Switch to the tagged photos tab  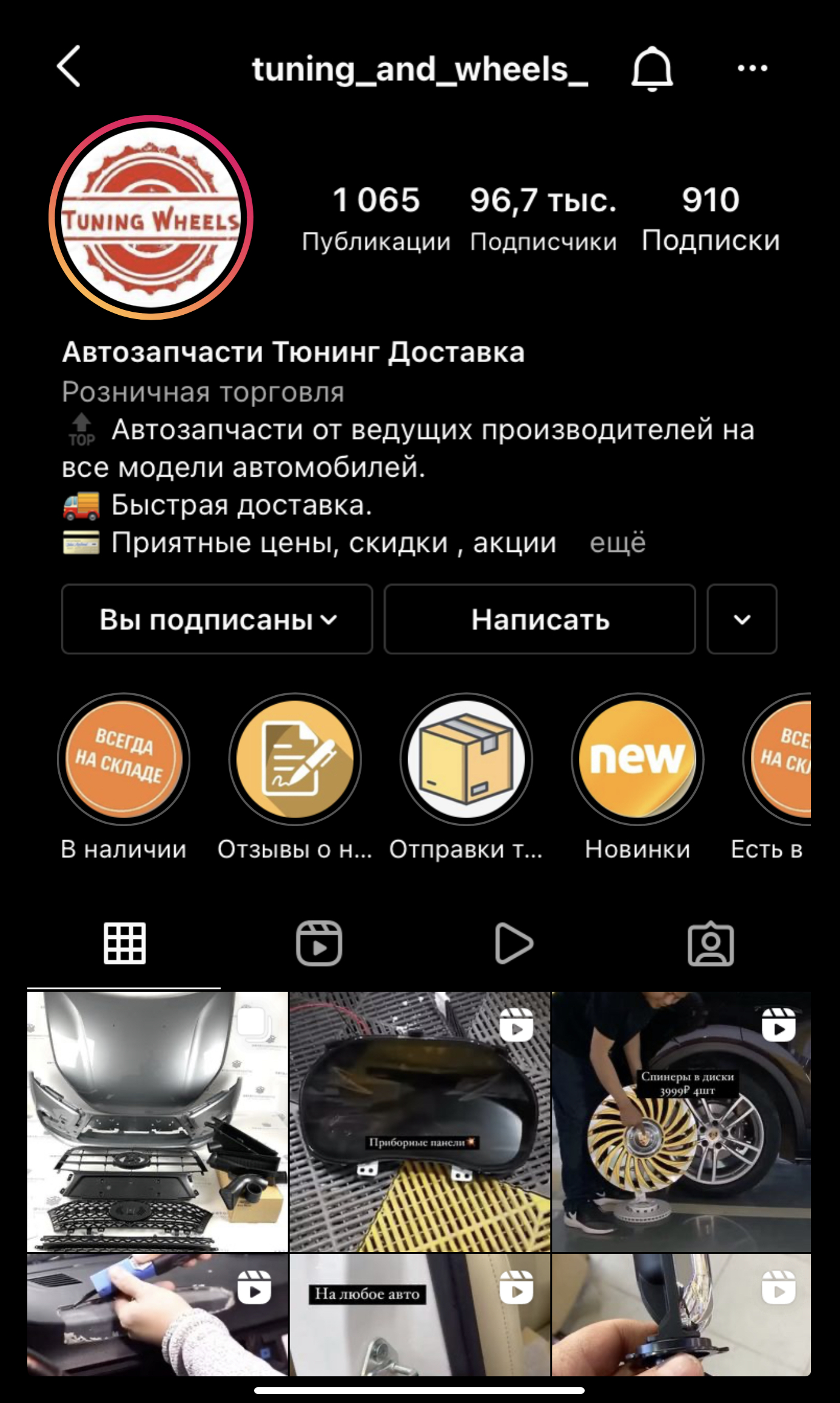pyautogui.click(x=710, y=943)
